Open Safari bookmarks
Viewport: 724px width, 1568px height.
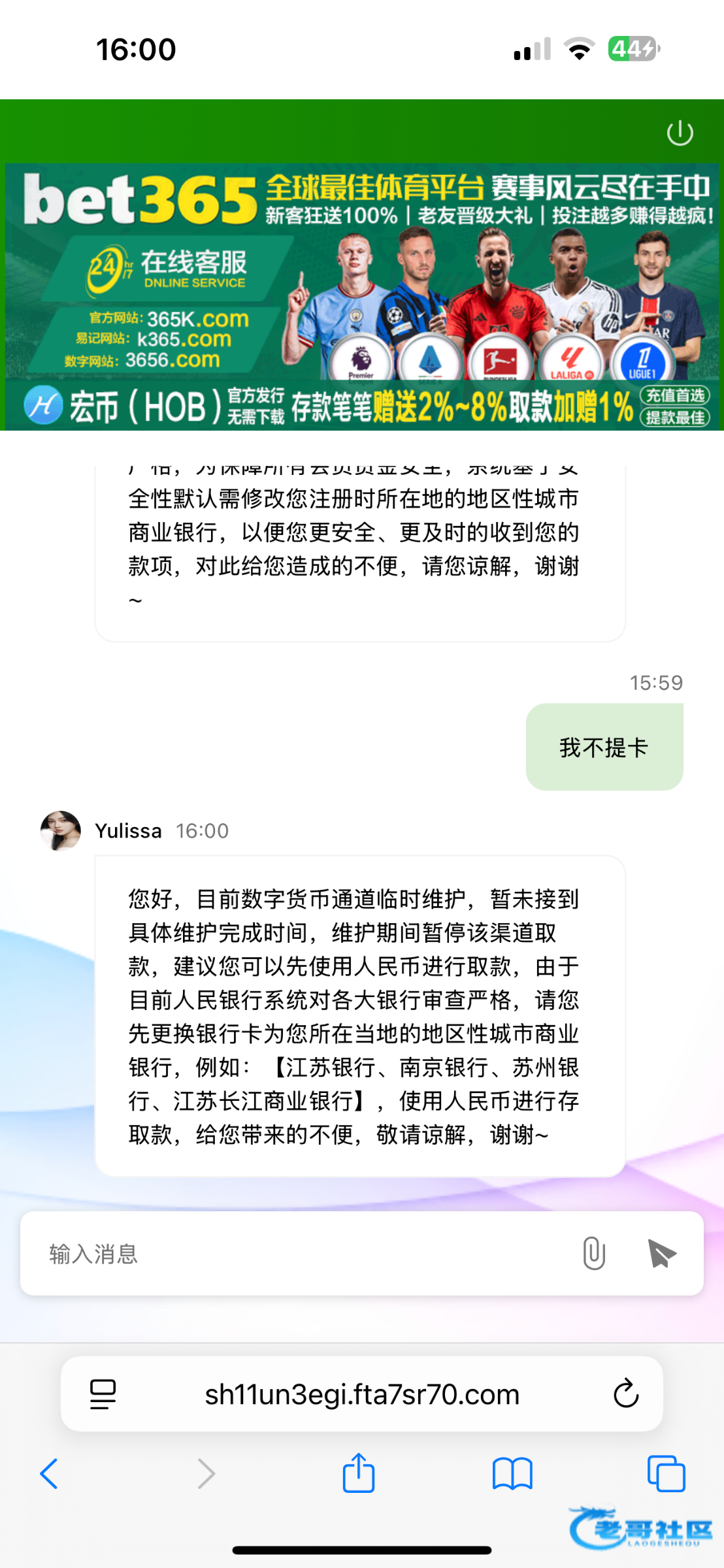[512, 1474]
